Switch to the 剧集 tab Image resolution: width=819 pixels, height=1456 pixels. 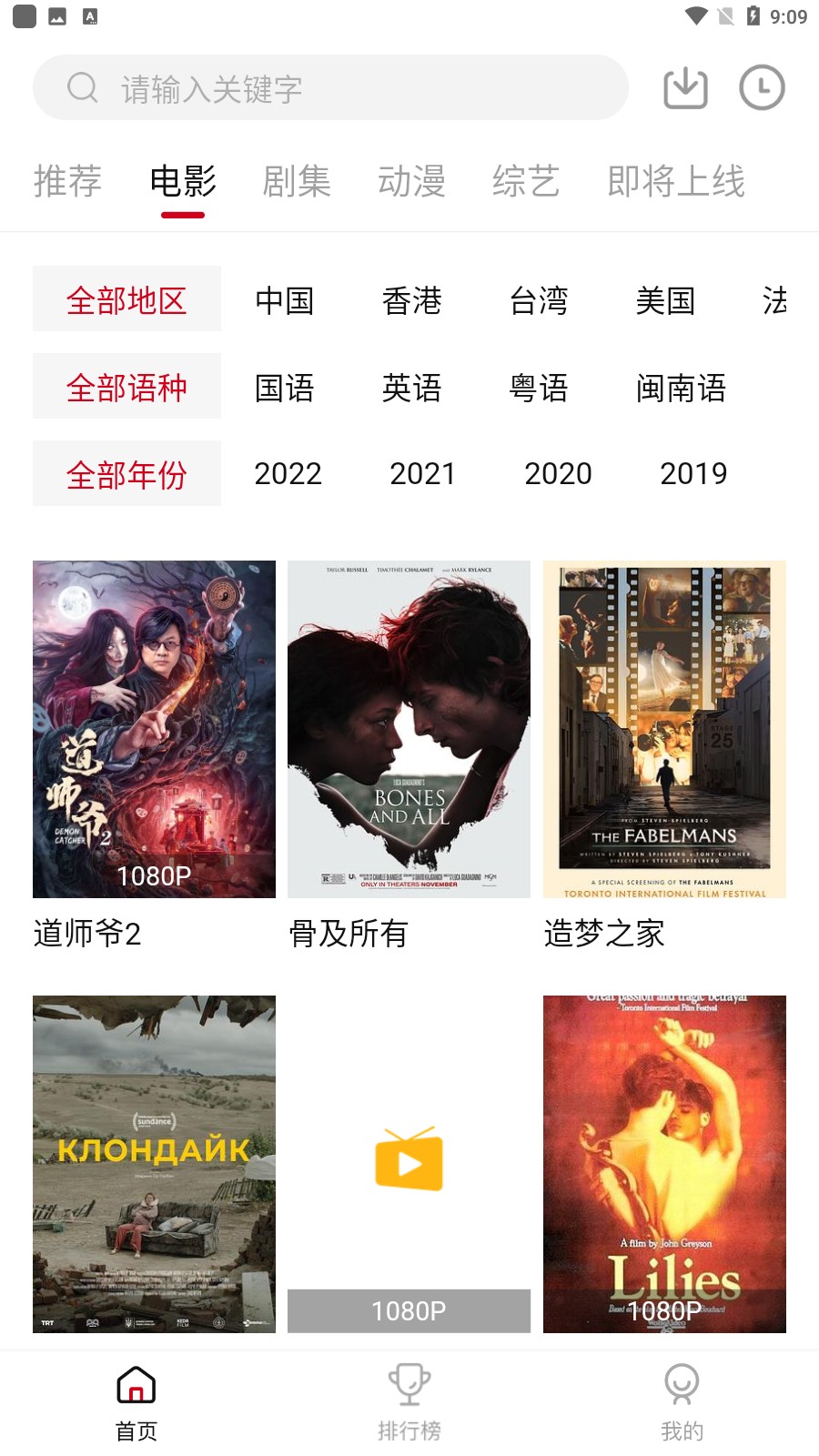tap(298, 180)
